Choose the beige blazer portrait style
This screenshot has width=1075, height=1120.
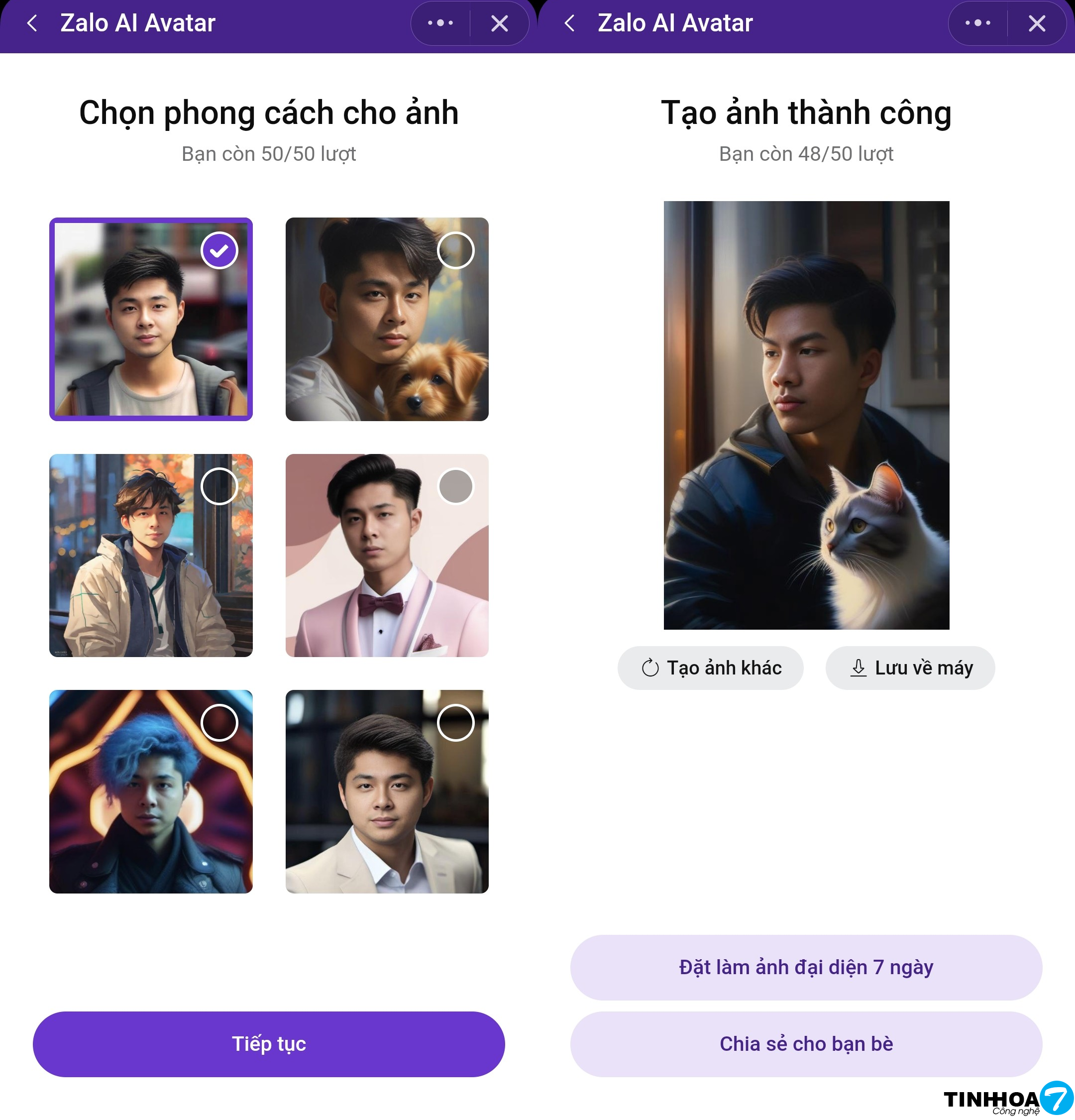tap(387, 791)
